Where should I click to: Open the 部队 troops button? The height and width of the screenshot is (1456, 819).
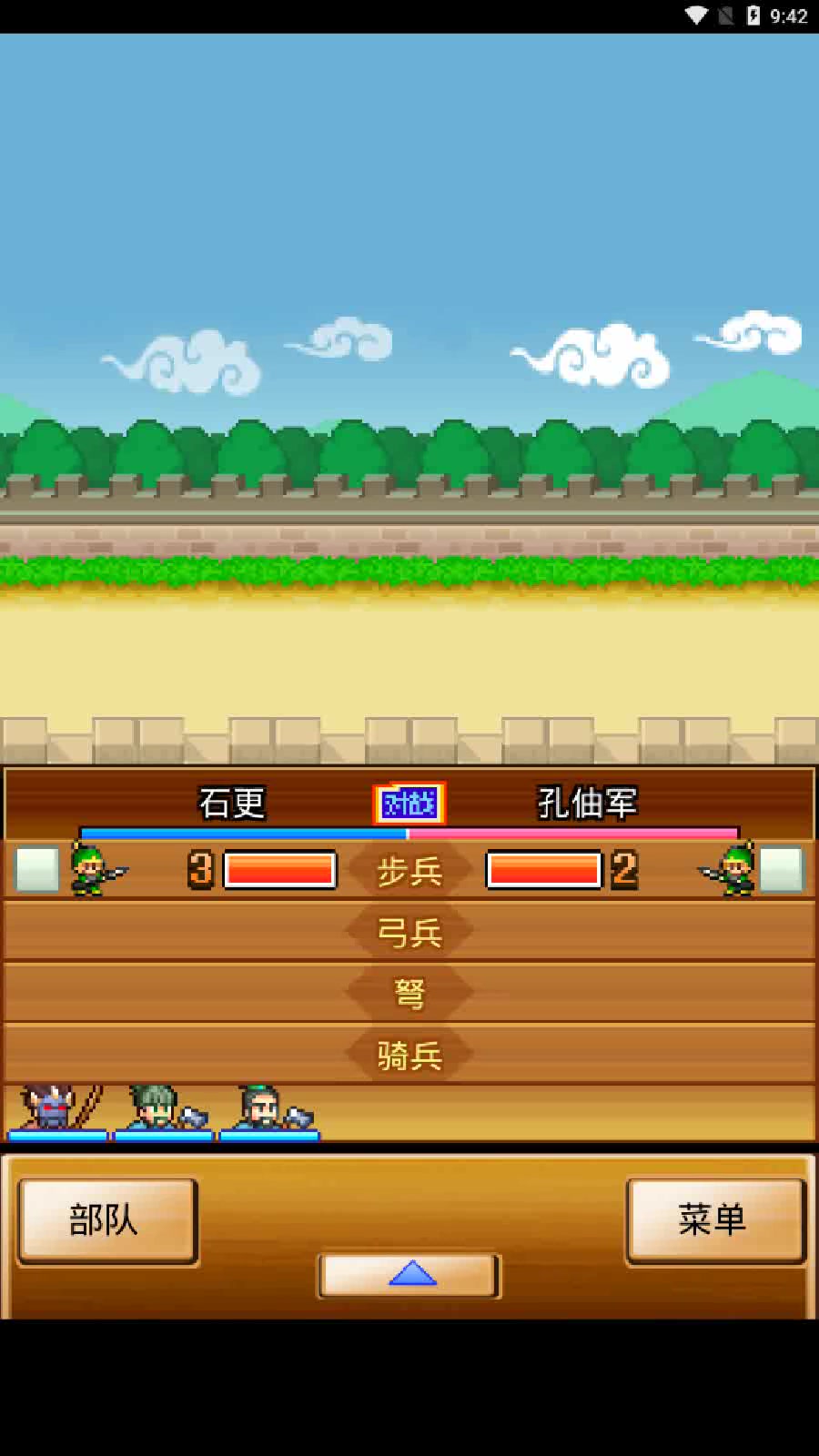(106, 1220)
